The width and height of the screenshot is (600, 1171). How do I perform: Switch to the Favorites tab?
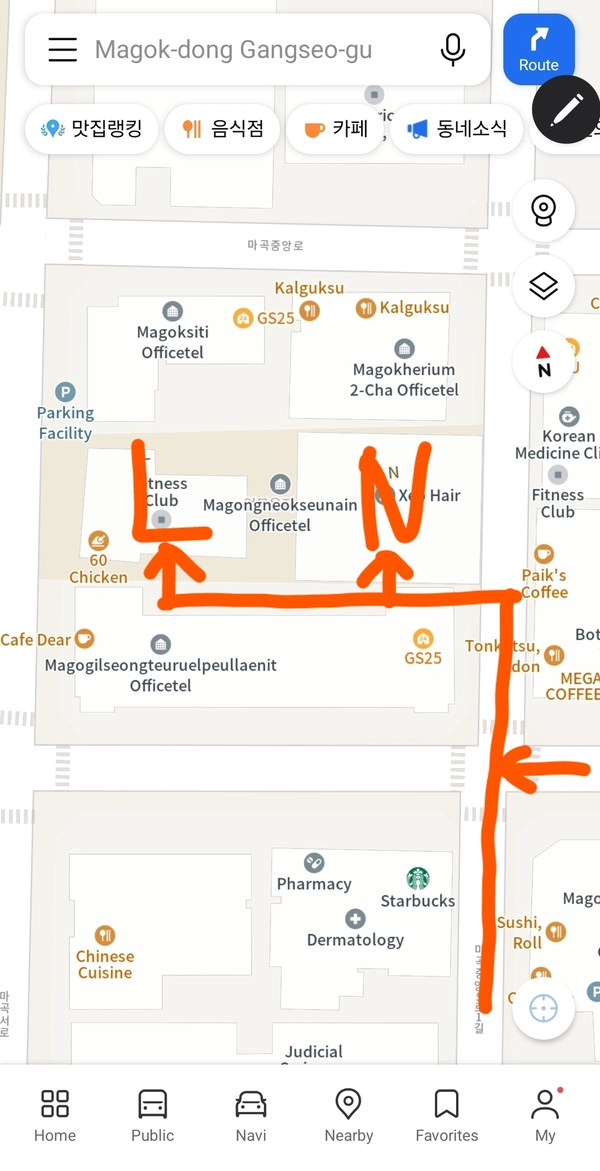click(x=446, y=1115)
